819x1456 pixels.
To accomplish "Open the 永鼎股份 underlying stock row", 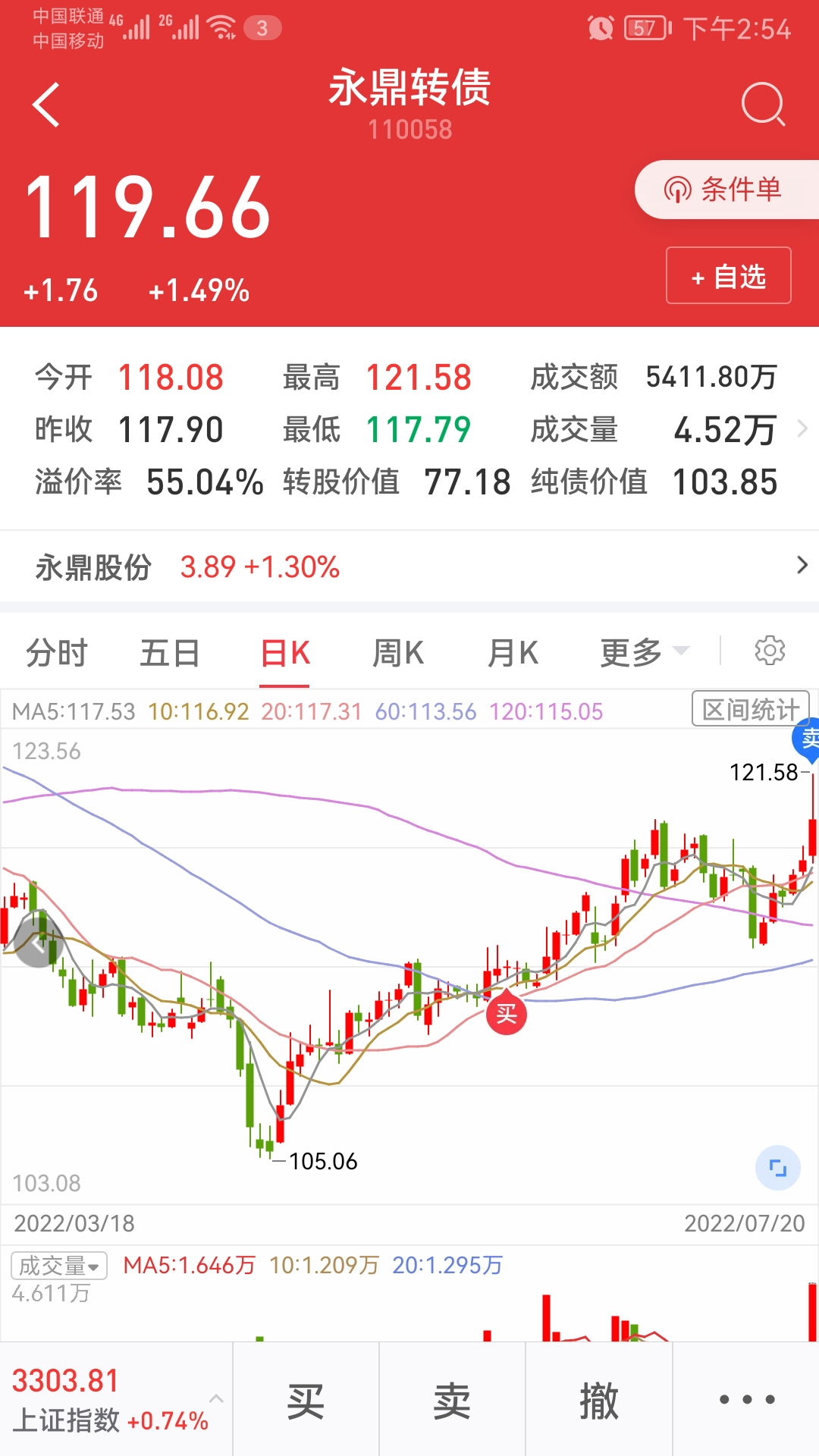I will click(409, 566).
